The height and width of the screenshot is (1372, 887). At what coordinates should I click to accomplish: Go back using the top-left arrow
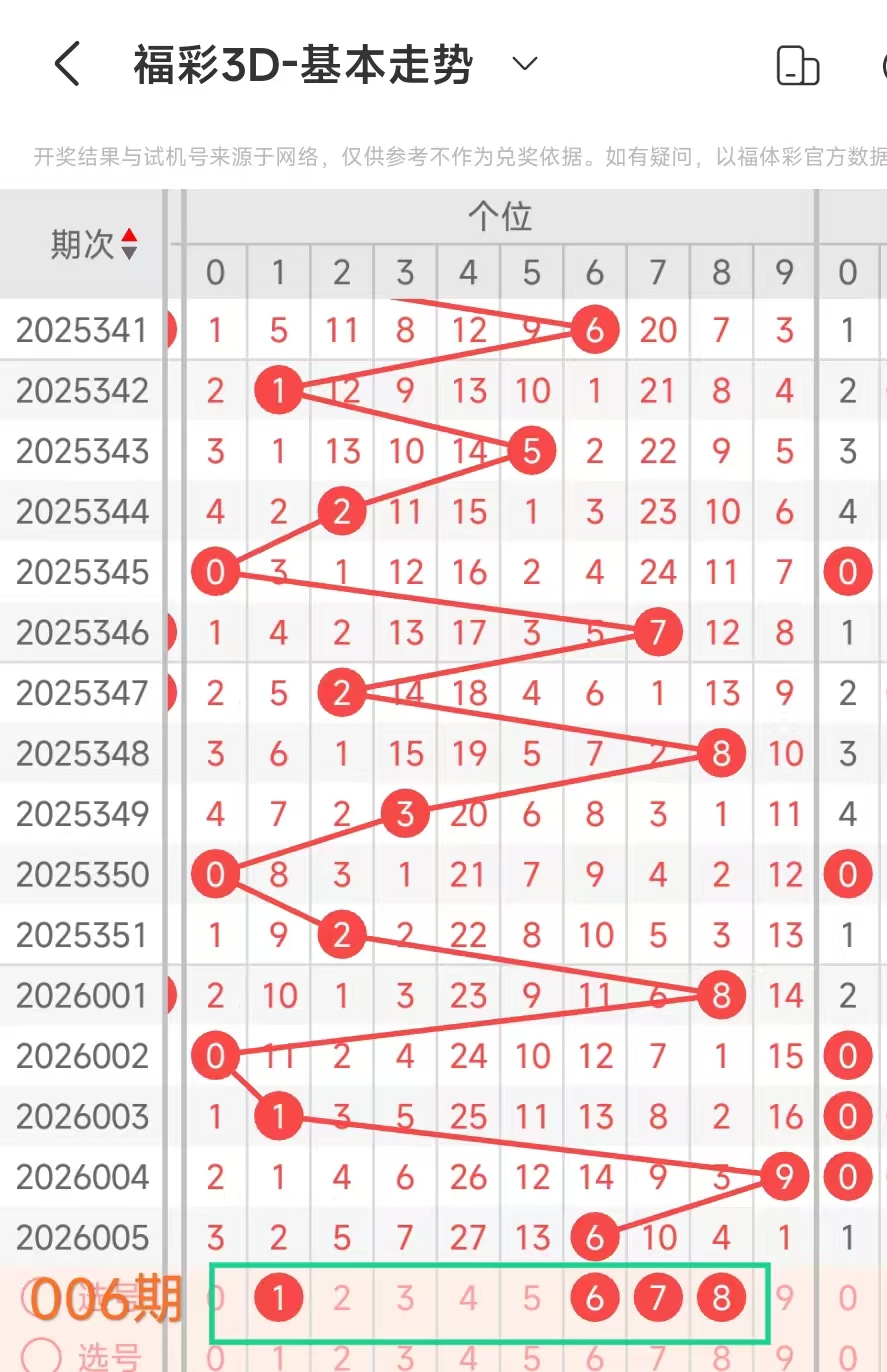tap(67, 65)
